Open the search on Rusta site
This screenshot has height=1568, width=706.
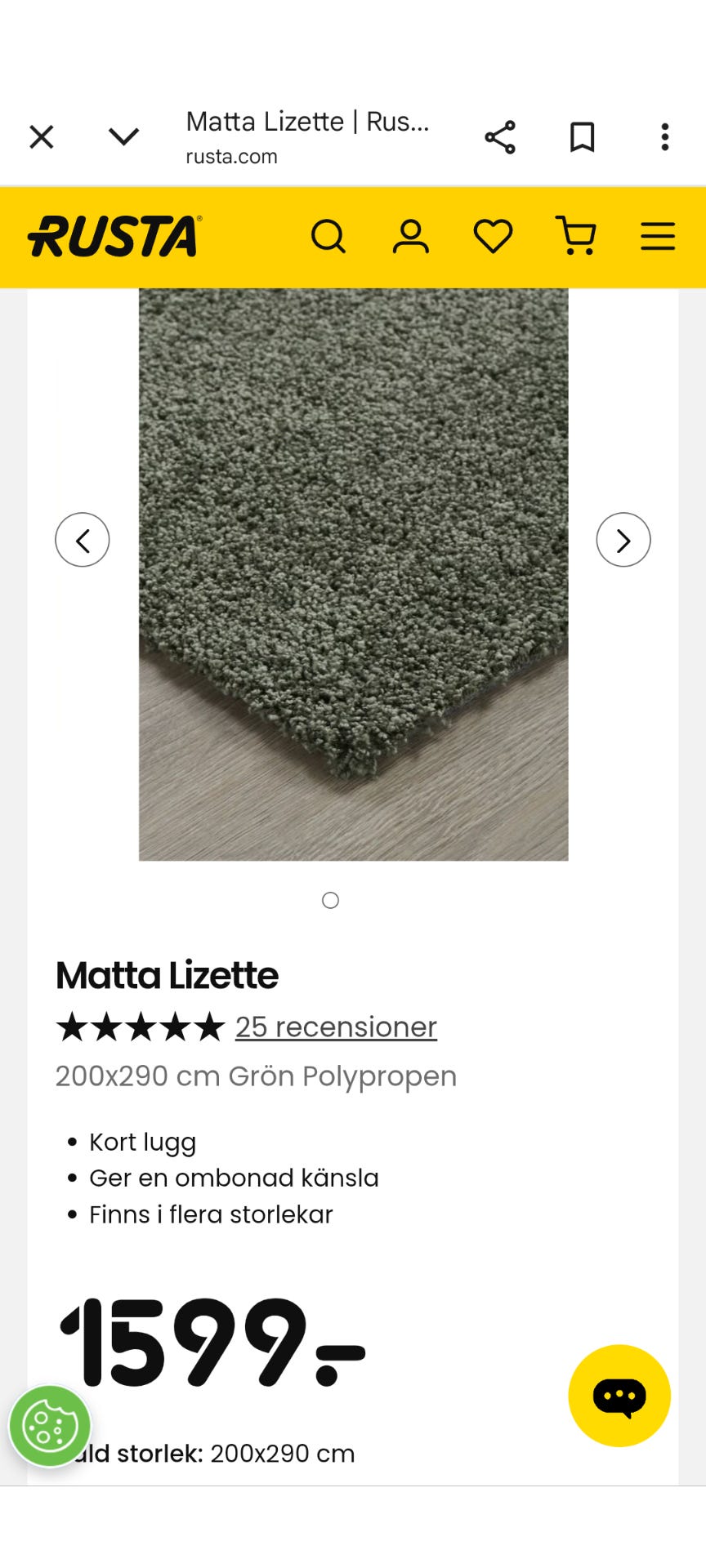coord(328,236)
